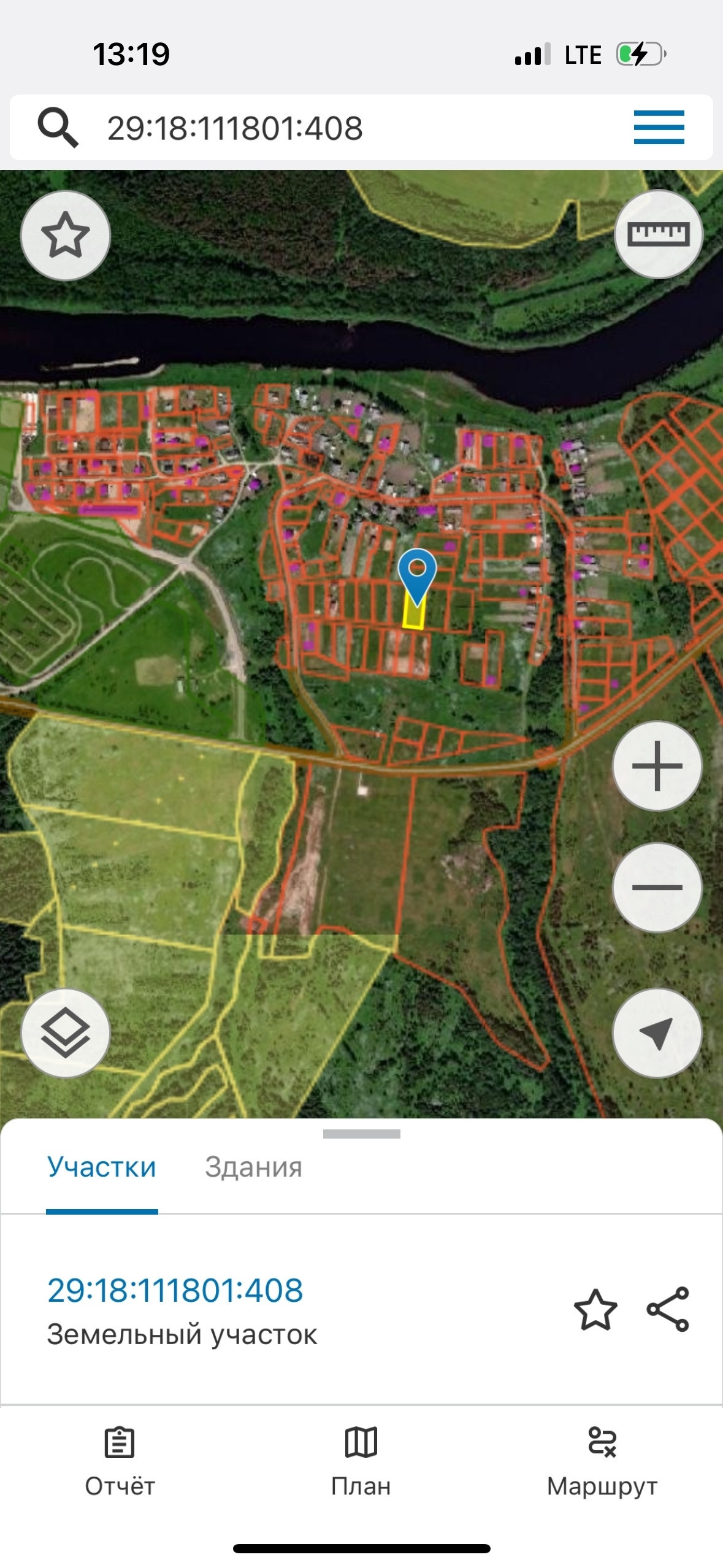Viewport: 723px width, 1568px height.
Task: Open the План view
Action: (x=361, y=1462)
